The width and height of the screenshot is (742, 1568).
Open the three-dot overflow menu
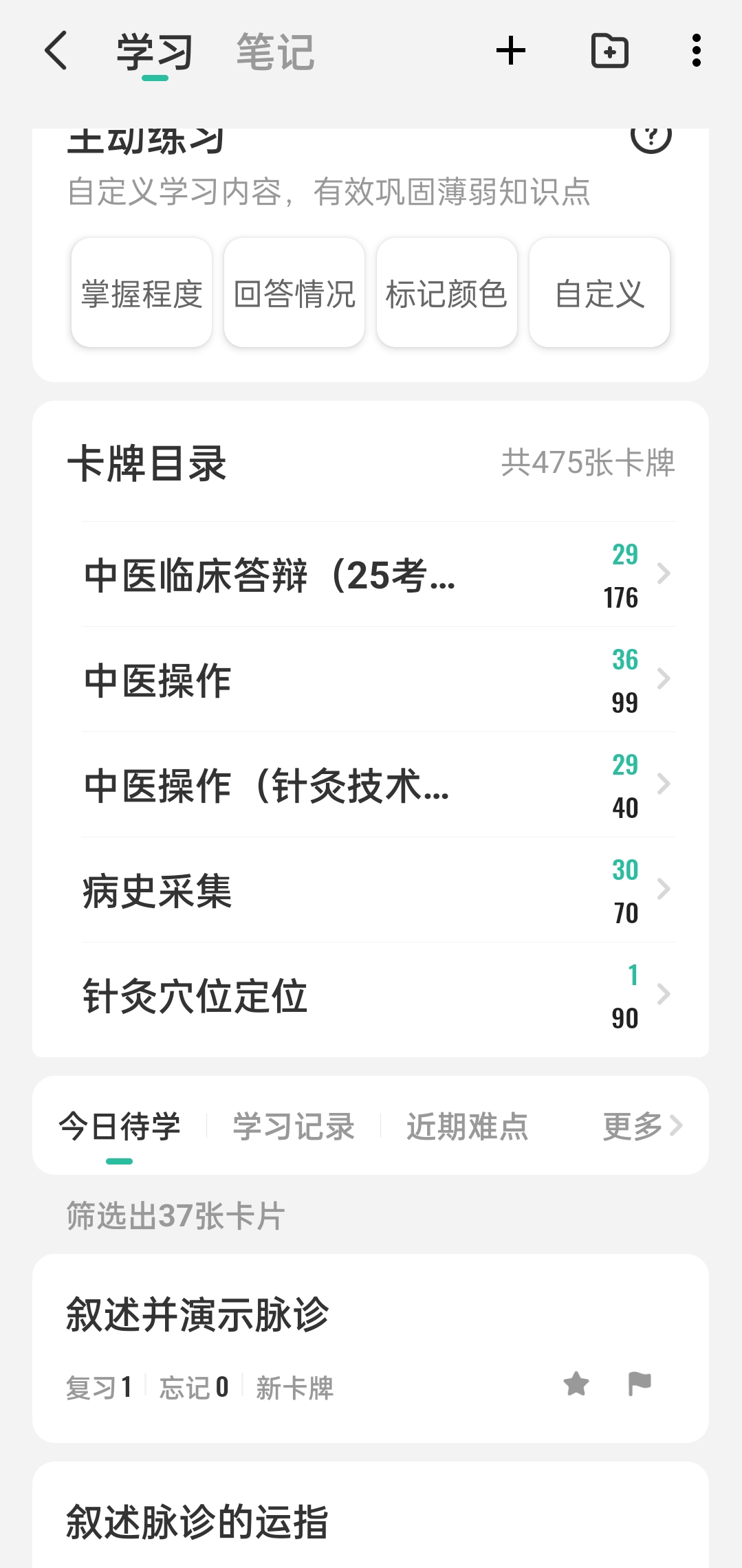(x=696, y=51)
